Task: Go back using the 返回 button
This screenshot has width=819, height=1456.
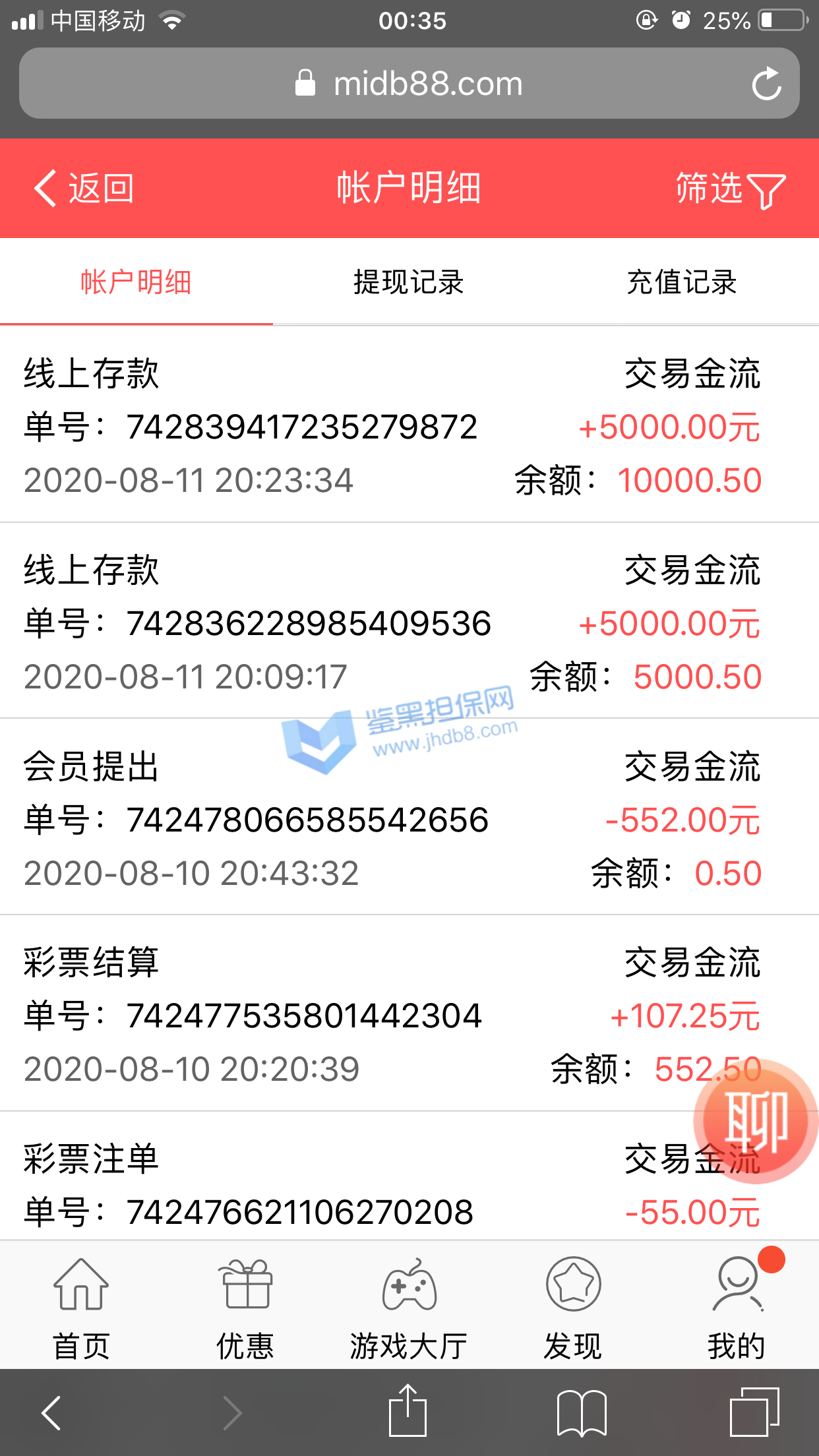Action: coord(84,189)
